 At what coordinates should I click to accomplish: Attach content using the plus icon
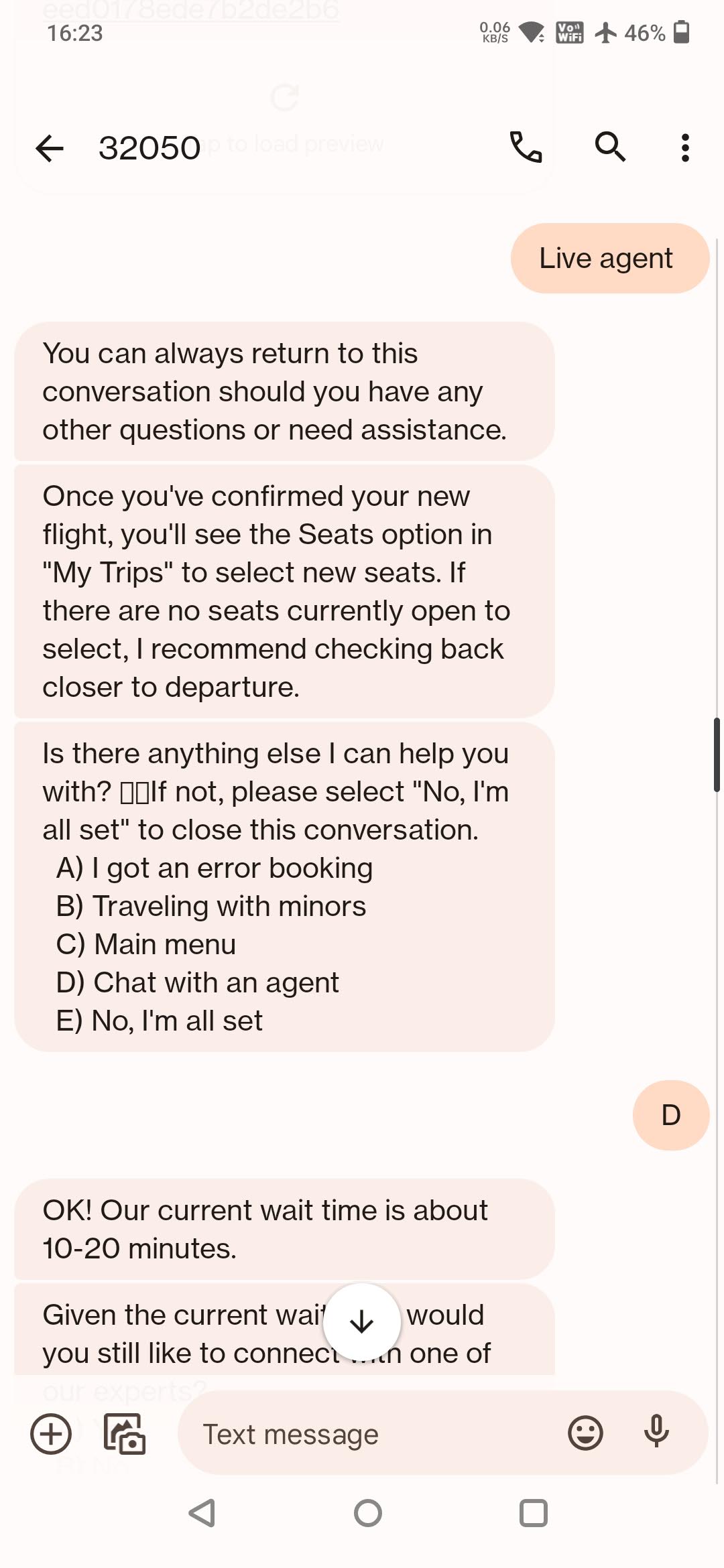[x=51, y=1433]
